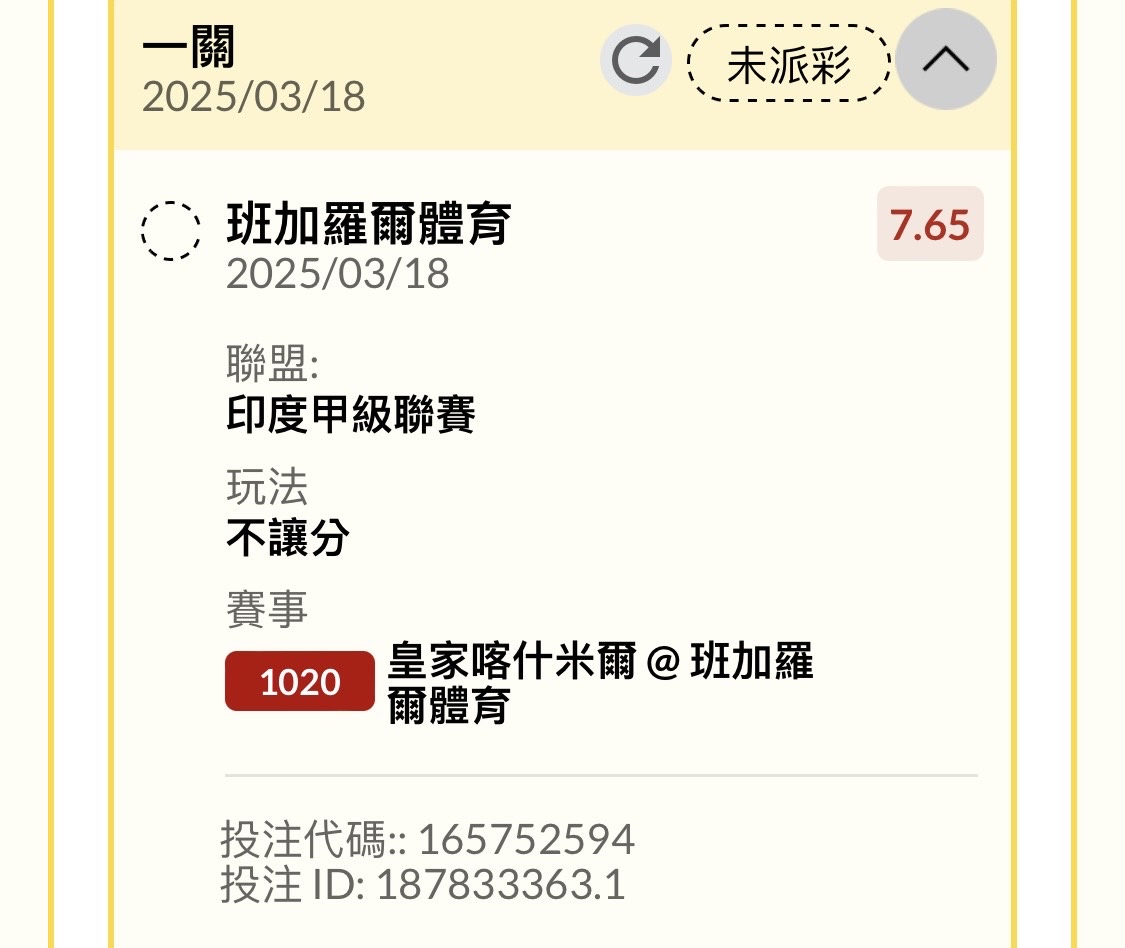This screenshot has width=1125, height=948.
Task: Refresh the 一關 bet slip status
Action: click(636, 61)
